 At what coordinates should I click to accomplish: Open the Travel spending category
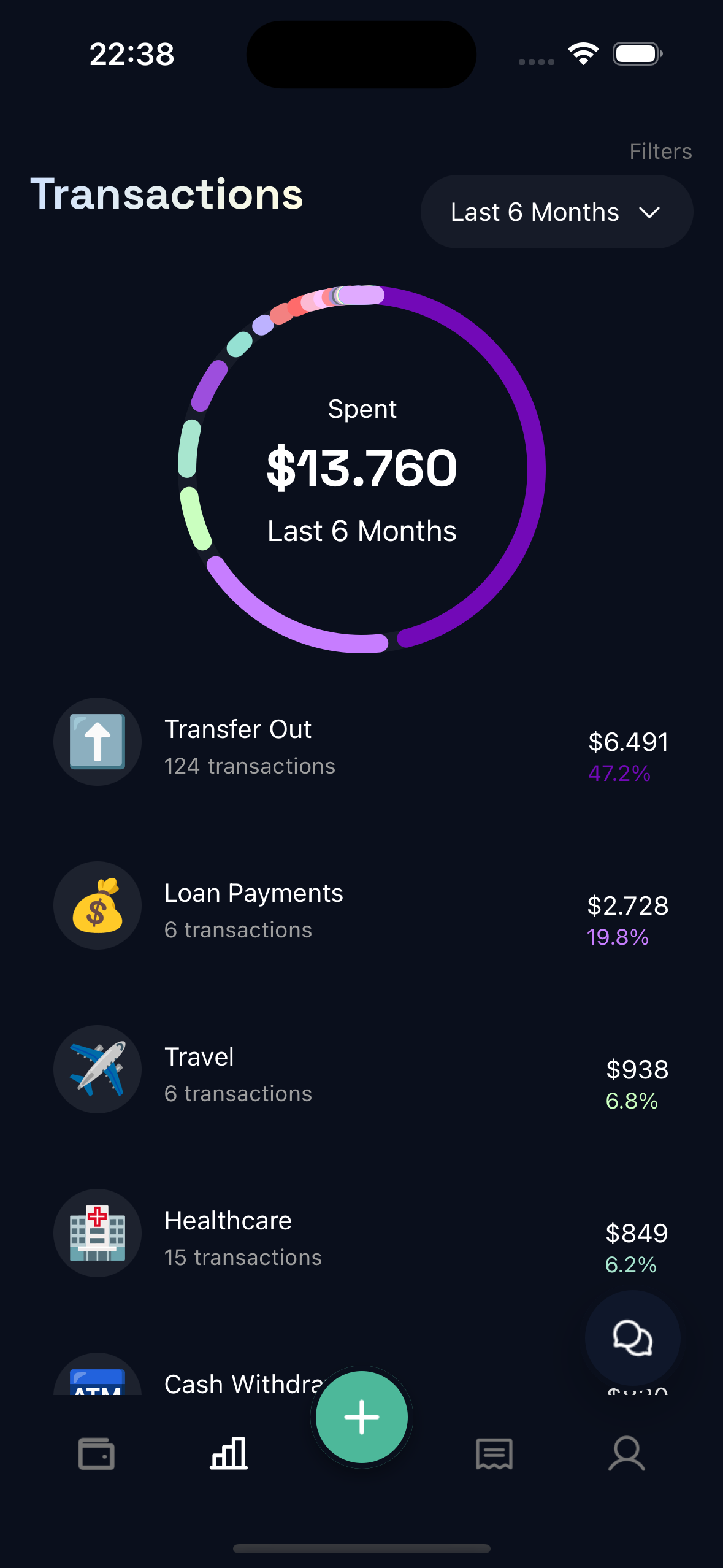pos(361,1070)
